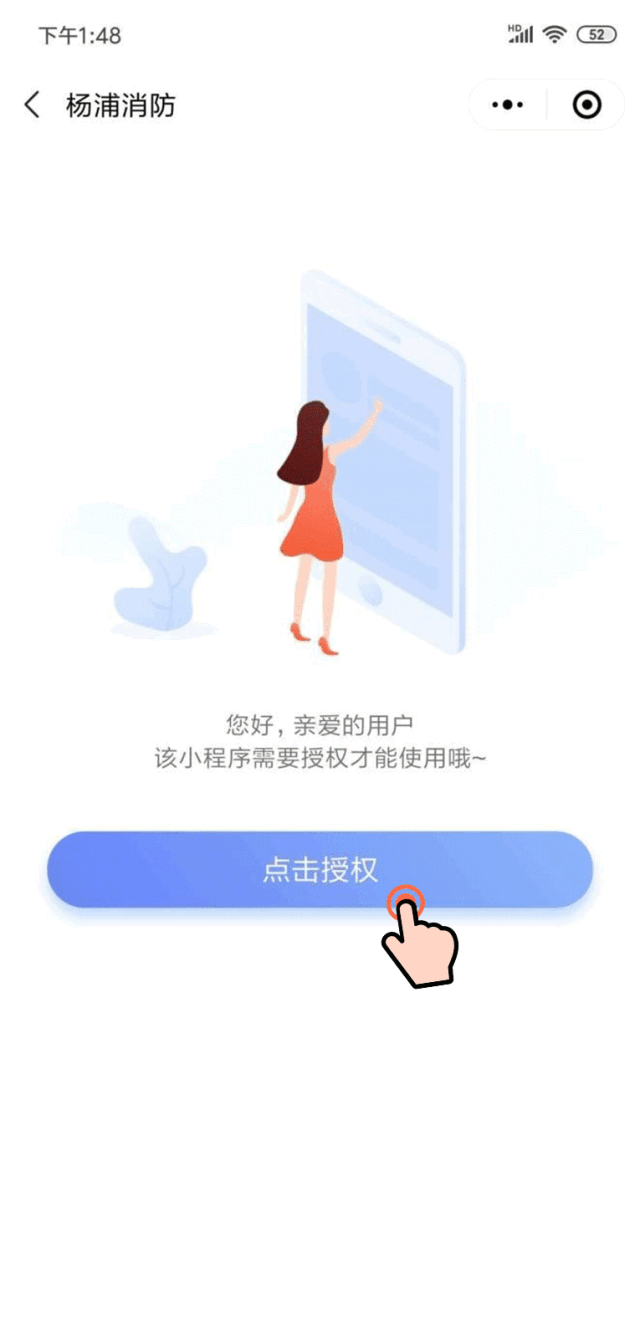Go back from 杨浦消防 page

click(x=32, y=105)
